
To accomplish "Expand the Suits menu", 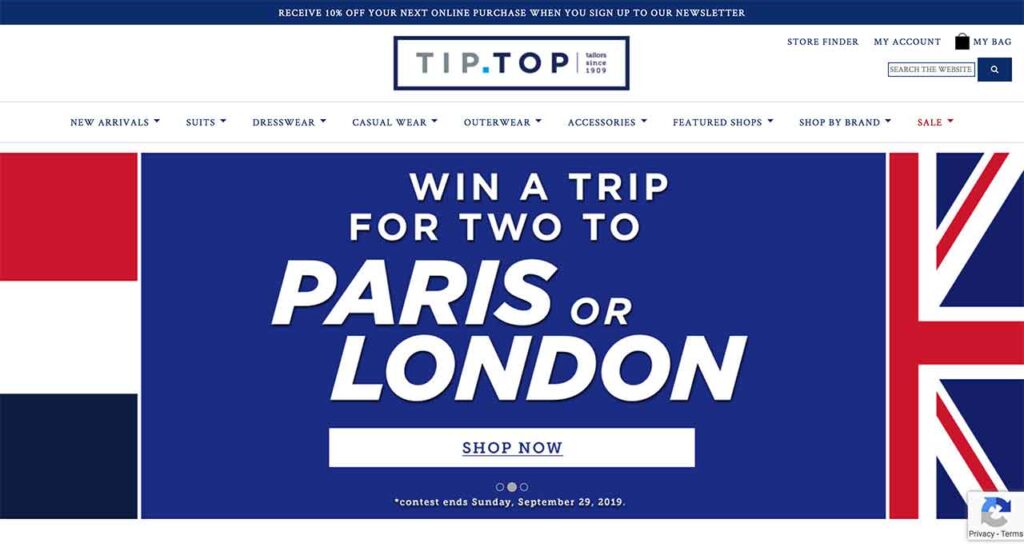I will (205, 122).
